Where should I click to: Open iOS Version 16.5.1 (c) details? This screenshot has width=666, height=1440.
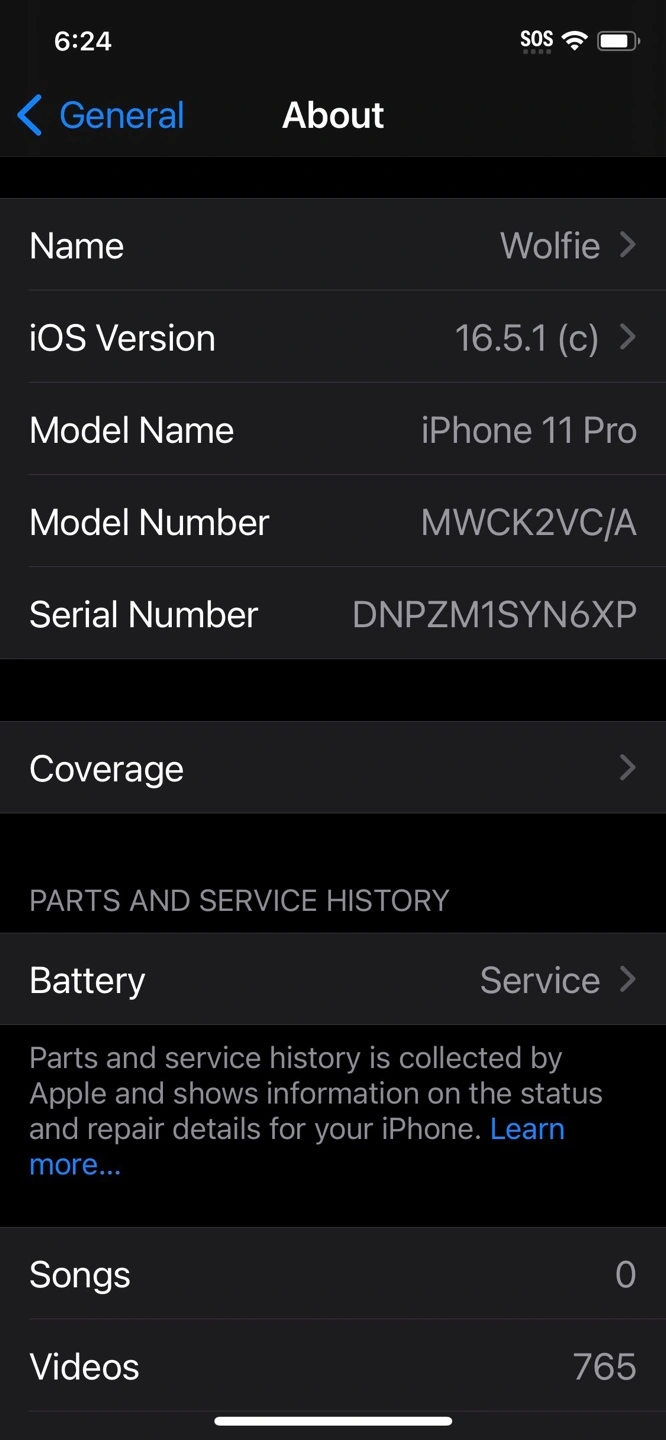pos(333,338)
